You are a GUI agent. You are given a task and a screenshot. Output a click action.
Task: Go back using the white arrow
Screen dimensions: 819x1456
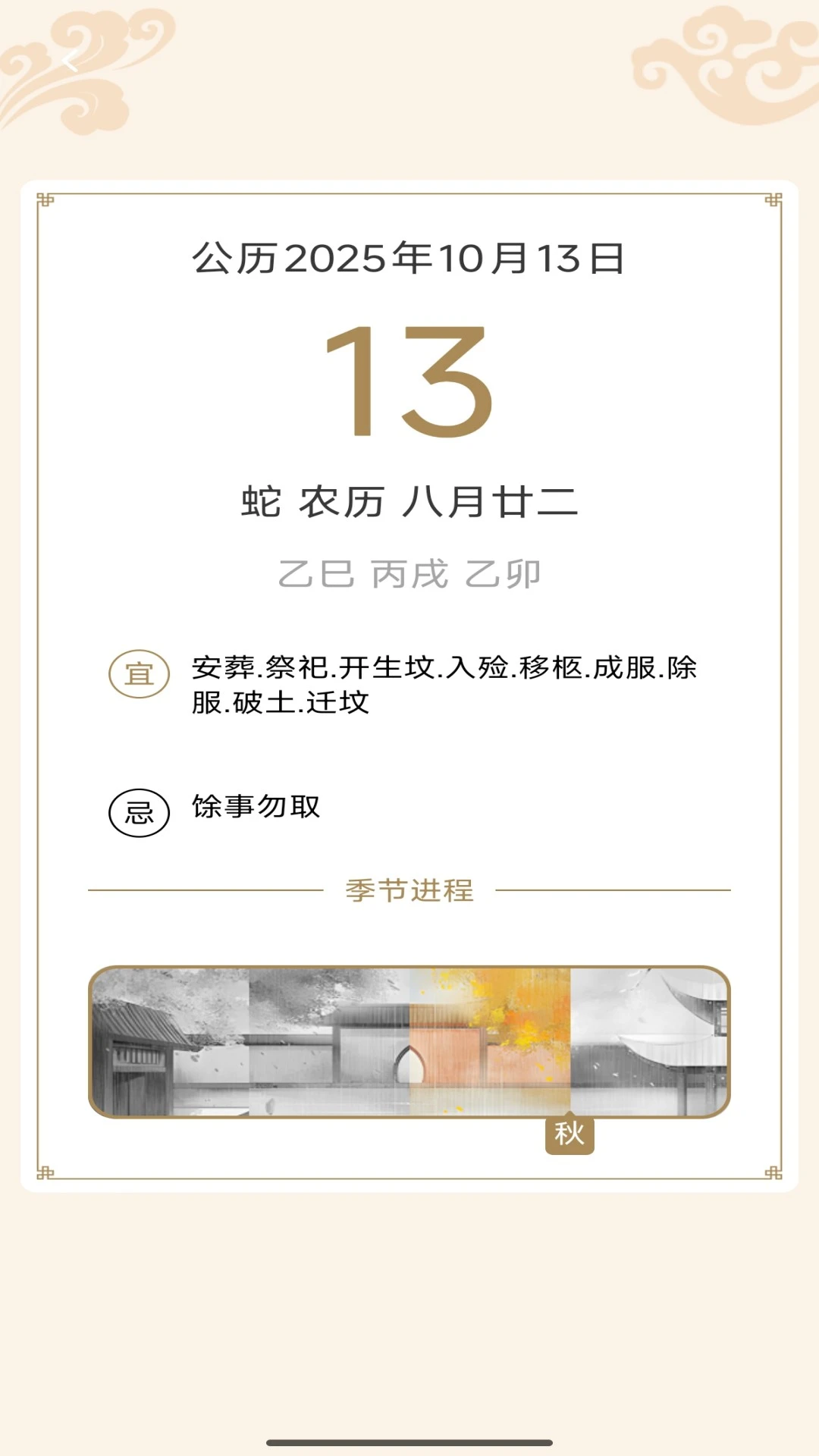(70, 60)
